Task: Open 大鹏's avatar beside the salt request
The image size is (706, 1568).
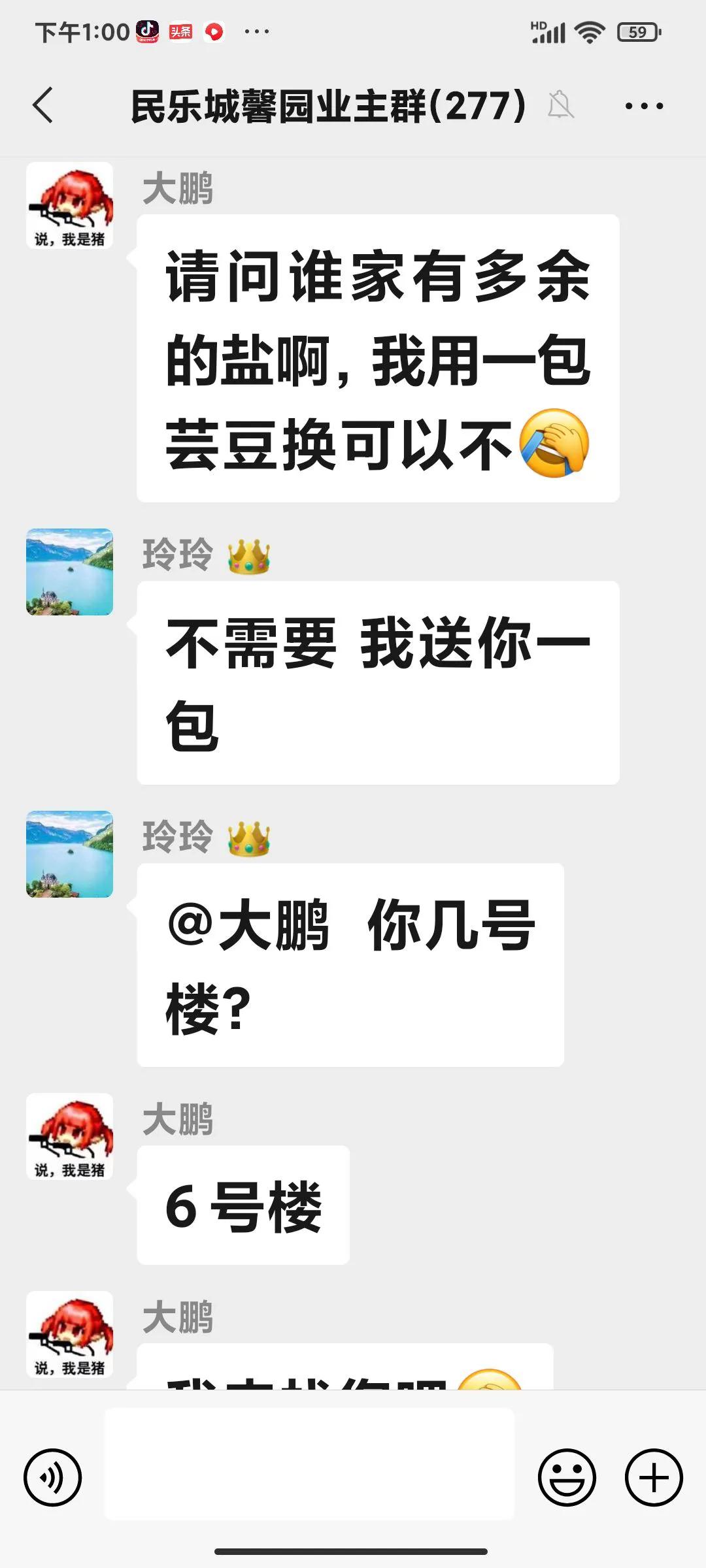Action: click(69, 205)
